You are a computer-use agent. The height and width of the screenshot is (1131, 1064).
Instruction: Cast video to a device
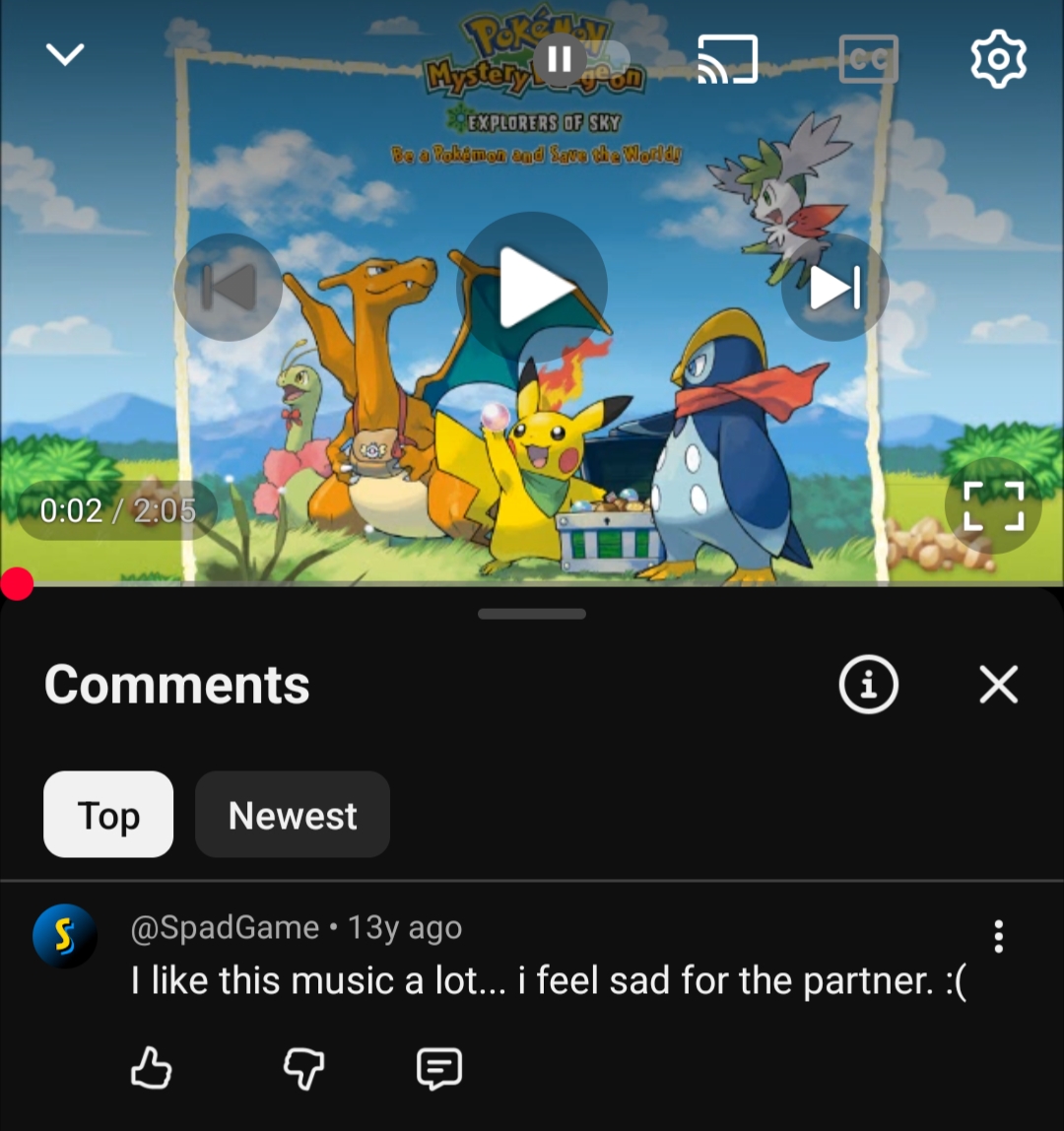pos(727,59)
